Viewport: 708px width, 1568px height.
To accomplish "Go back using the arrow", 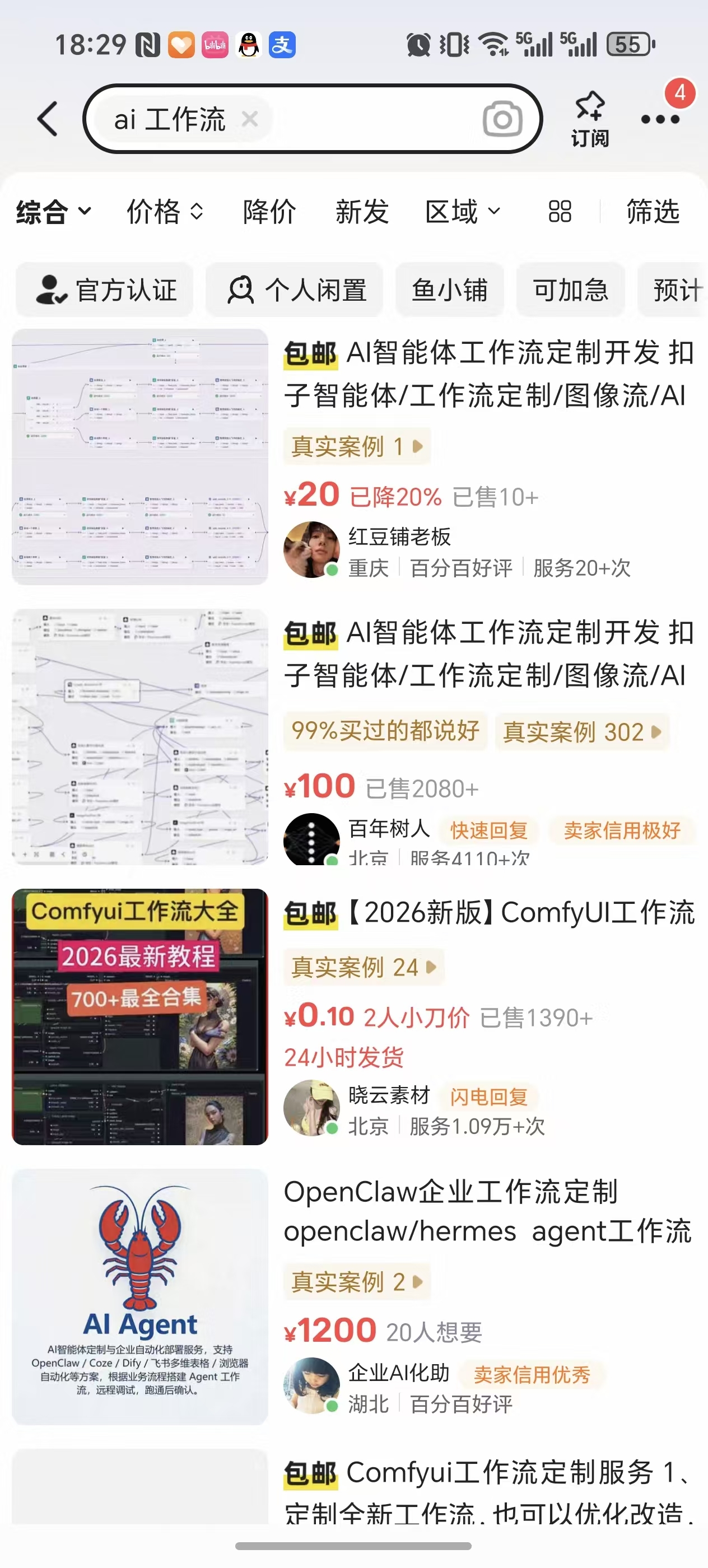I will [x=48, y=119].
